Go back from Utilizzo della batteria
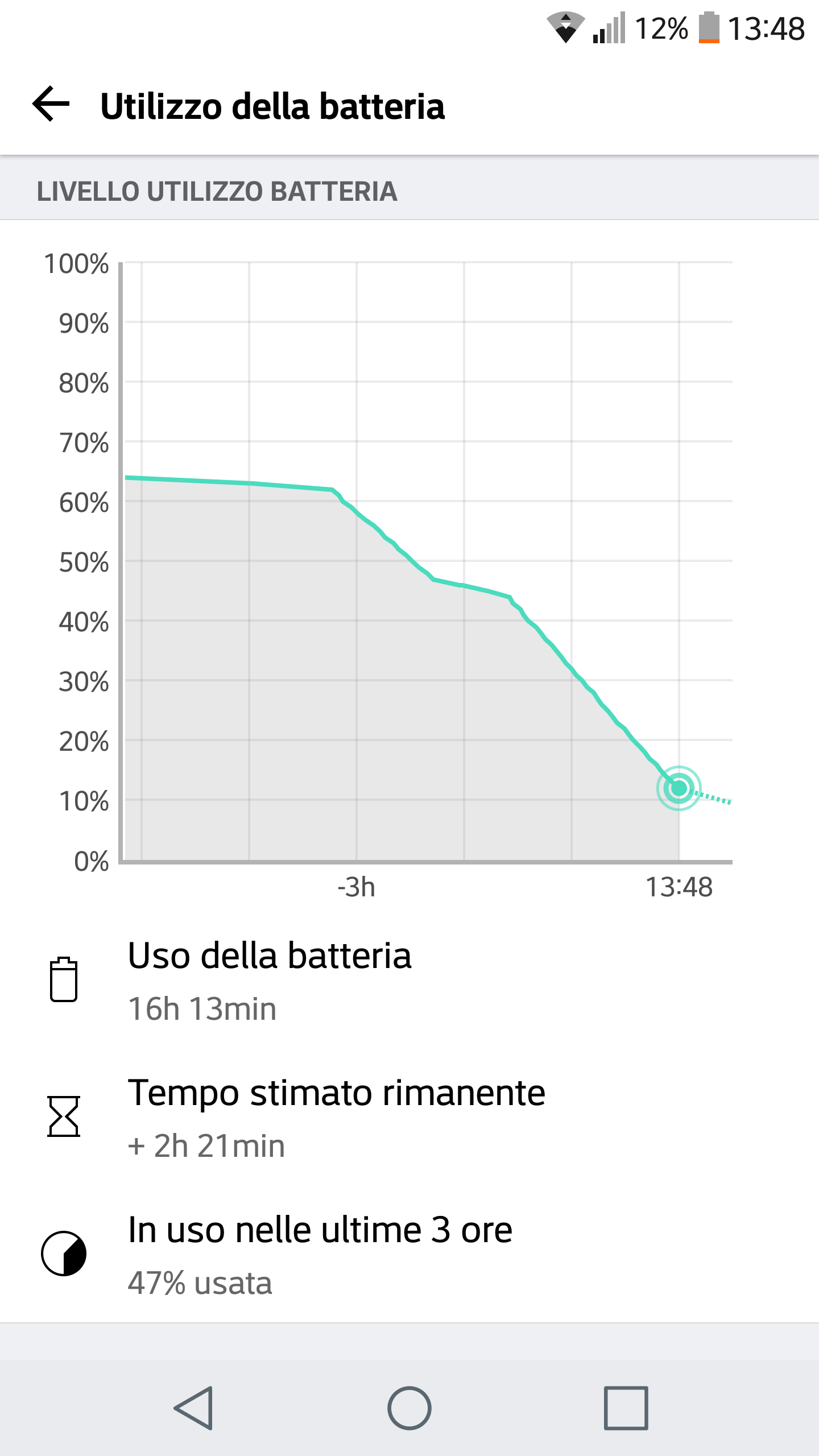819x1456 pixels. click(x=51, y=104)
